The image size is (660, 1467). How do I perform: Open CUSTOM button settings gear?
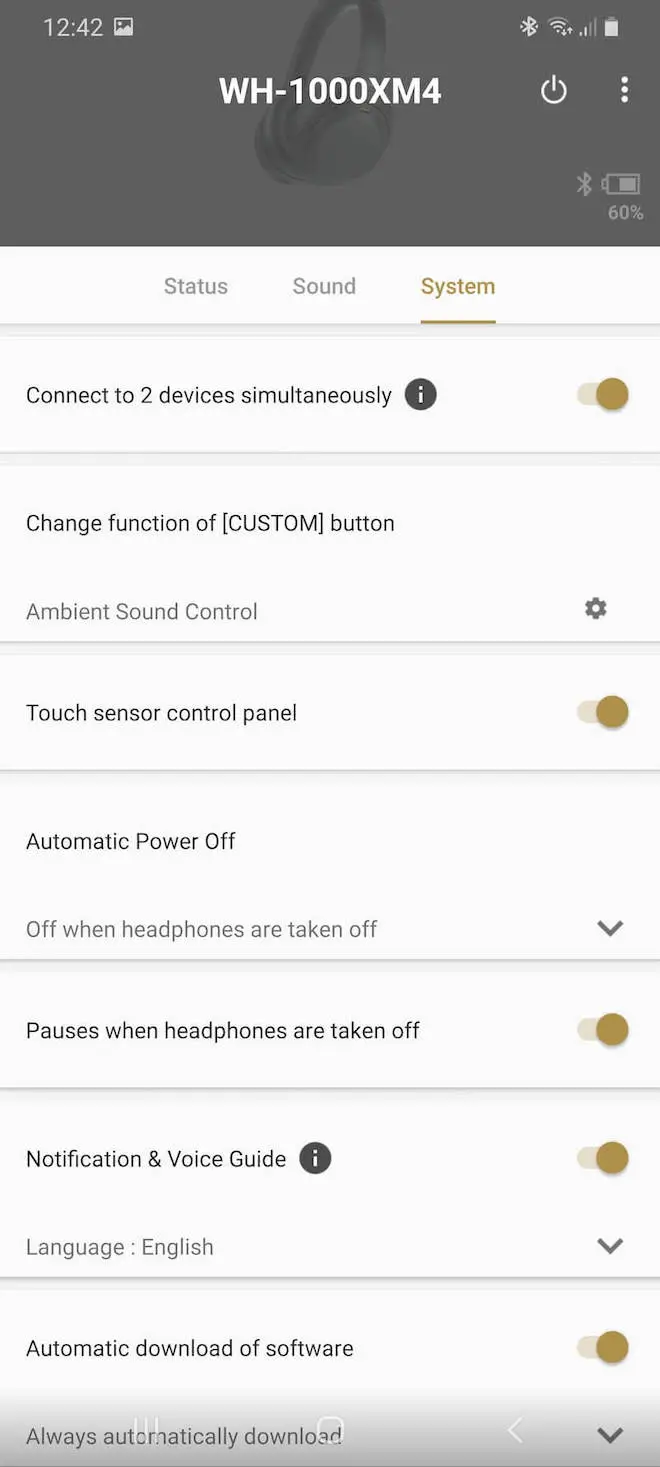point(596,609)
